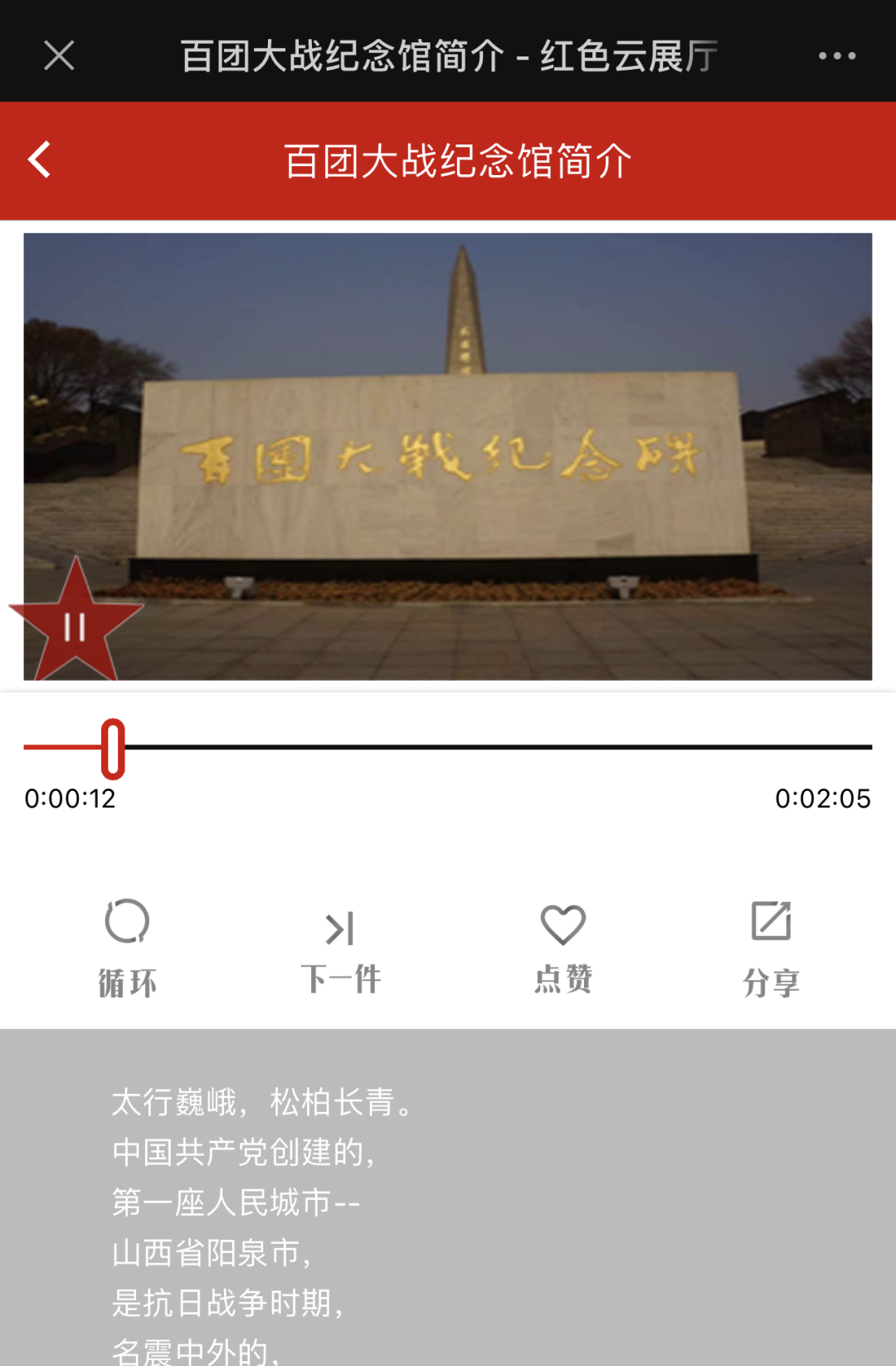Go back using the red header arrow
896x1366 pixels.
40,159
